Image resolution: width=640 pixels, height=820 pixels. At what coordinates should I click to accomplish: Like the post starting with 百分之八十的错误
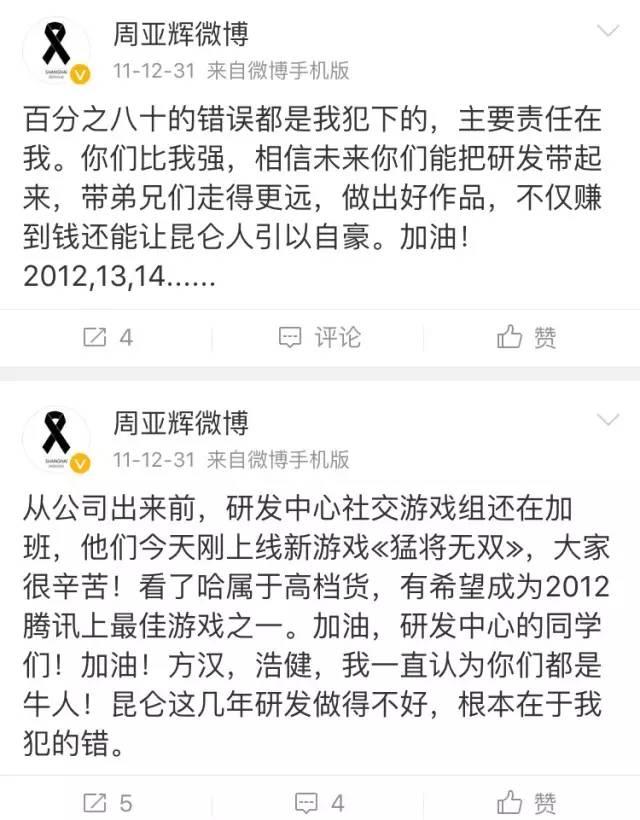526,337
